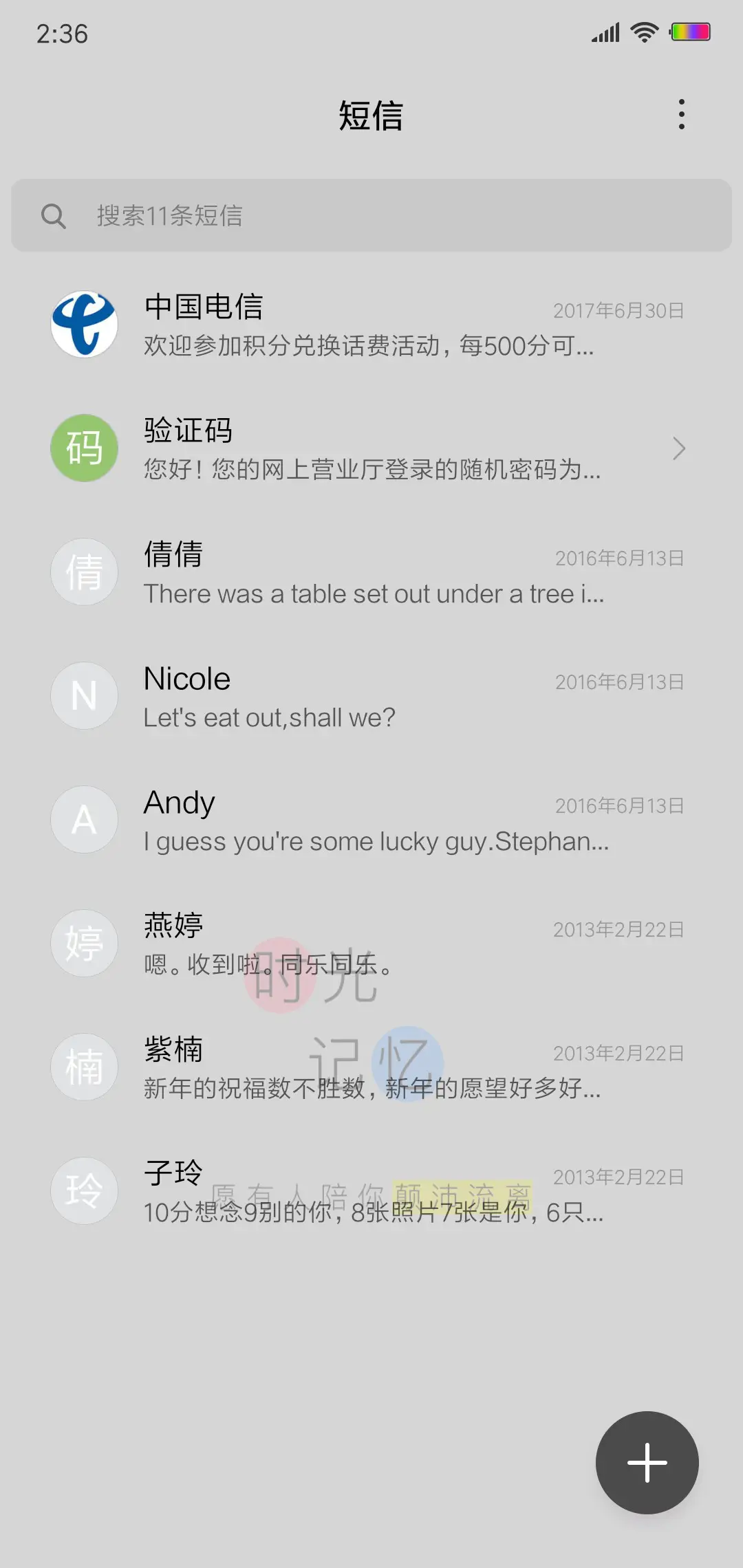This screenshot has width=743, height=1568.
Task: Open Nicole's message 'Let's eat out'
Action: [x=371, y=695]
